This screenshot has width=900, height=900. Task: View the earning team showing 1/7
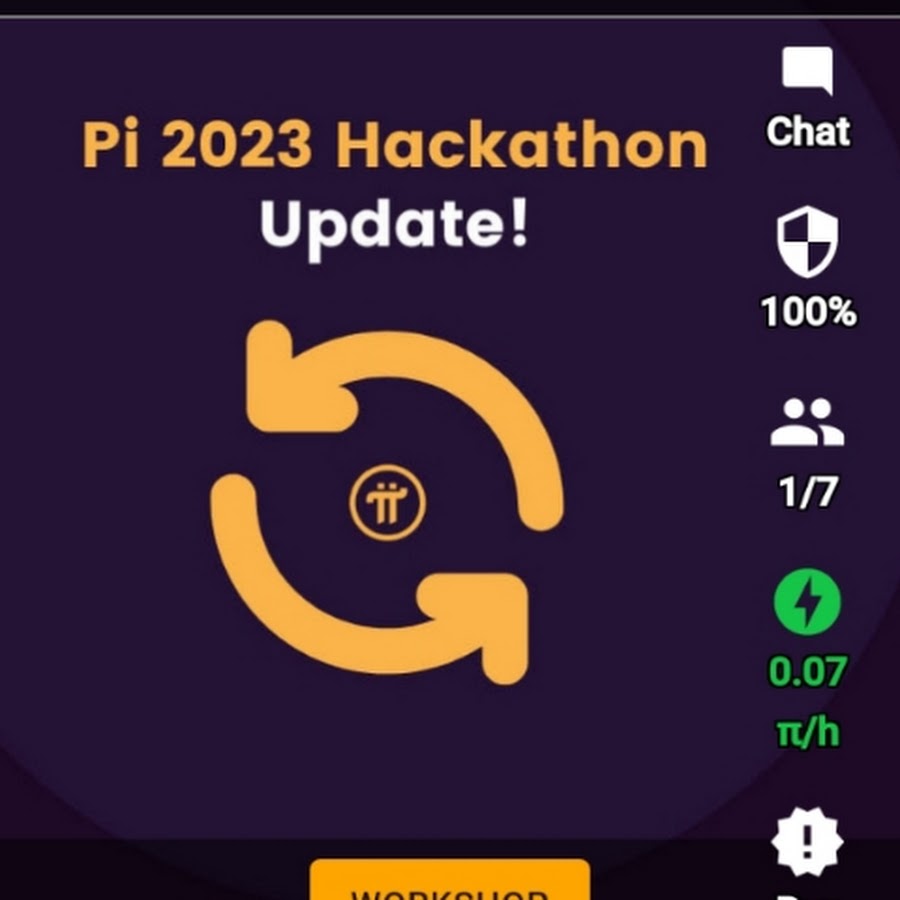[808, 423]
